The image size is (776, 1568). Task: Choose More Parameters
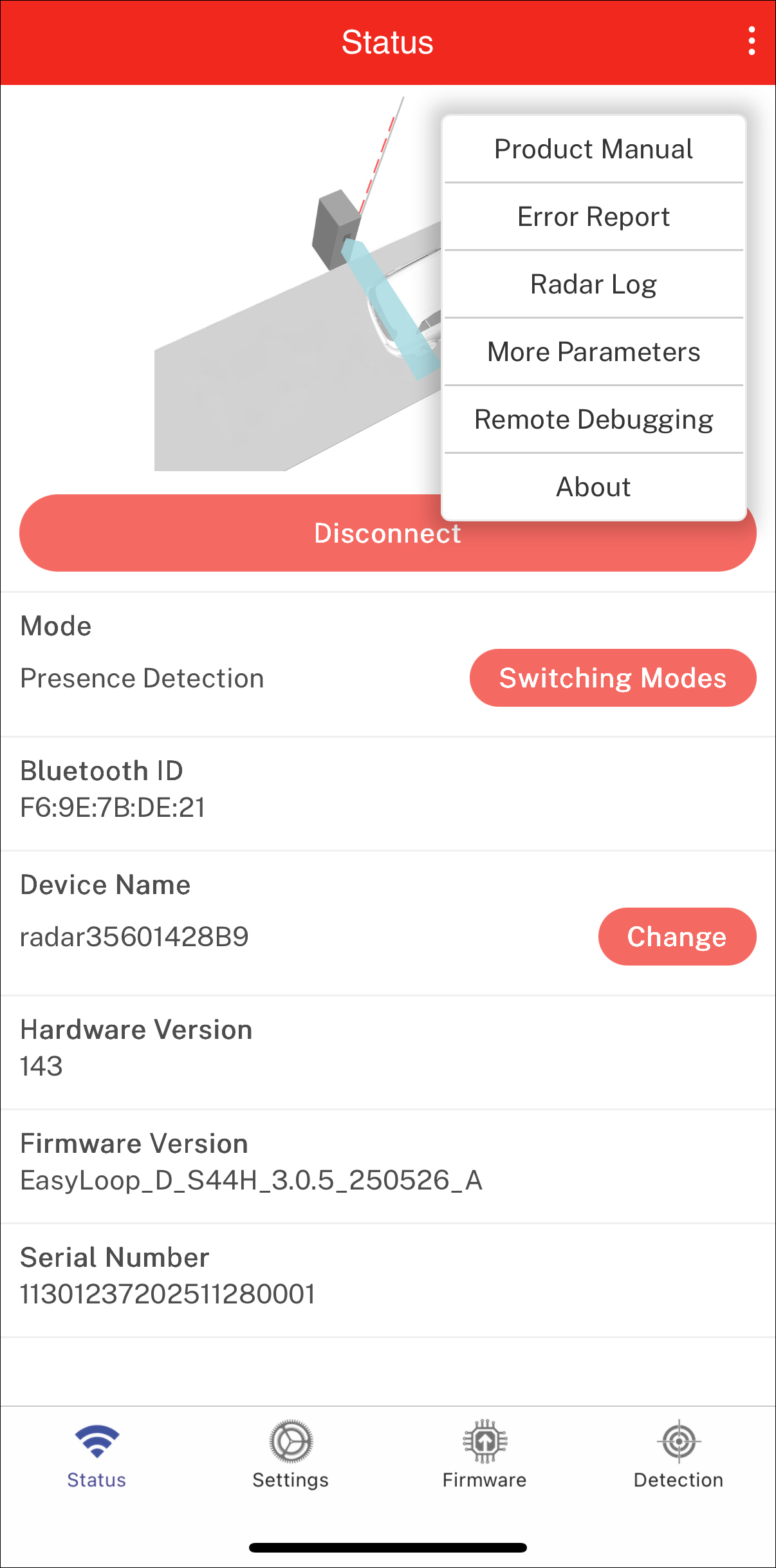coord(593,352)
